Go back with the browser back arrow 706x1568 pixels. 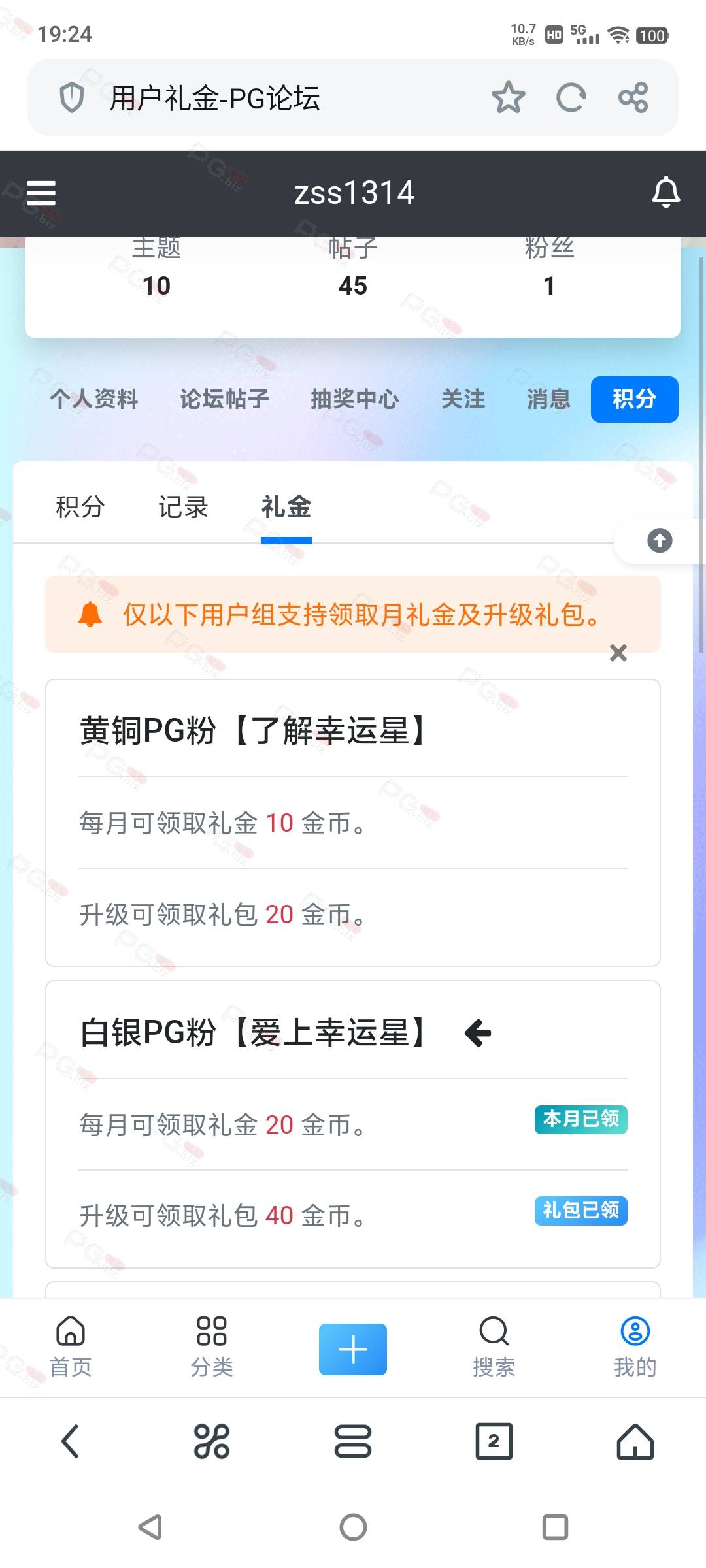tap(71, 1441)
